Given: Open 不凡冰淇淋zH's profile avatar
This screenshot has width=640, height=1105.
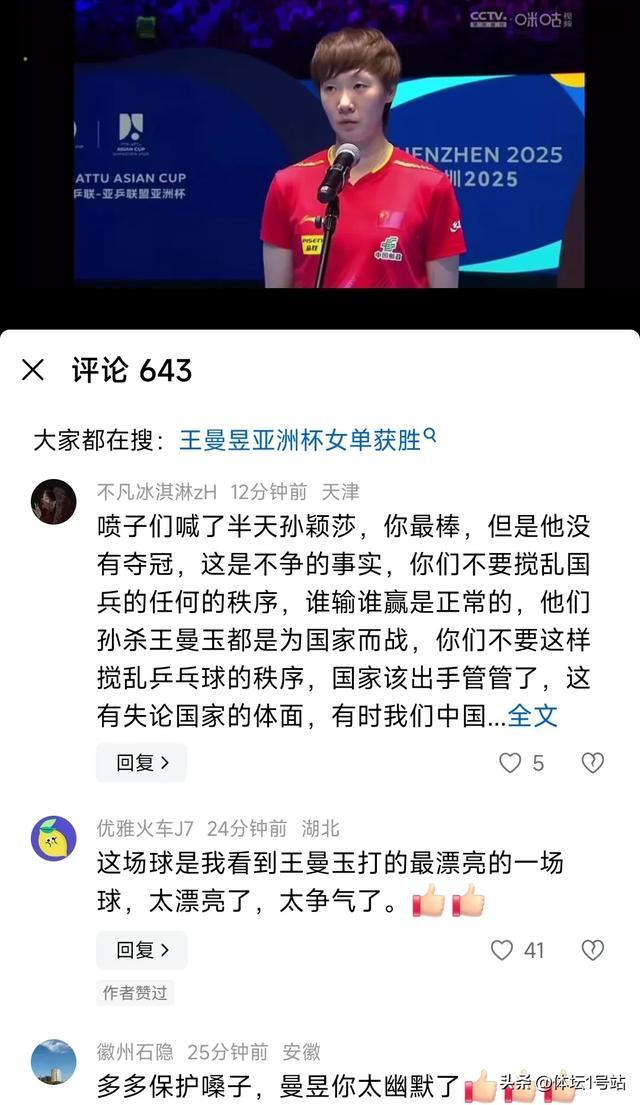Looking at the screenshot, I should click(54, 501).
